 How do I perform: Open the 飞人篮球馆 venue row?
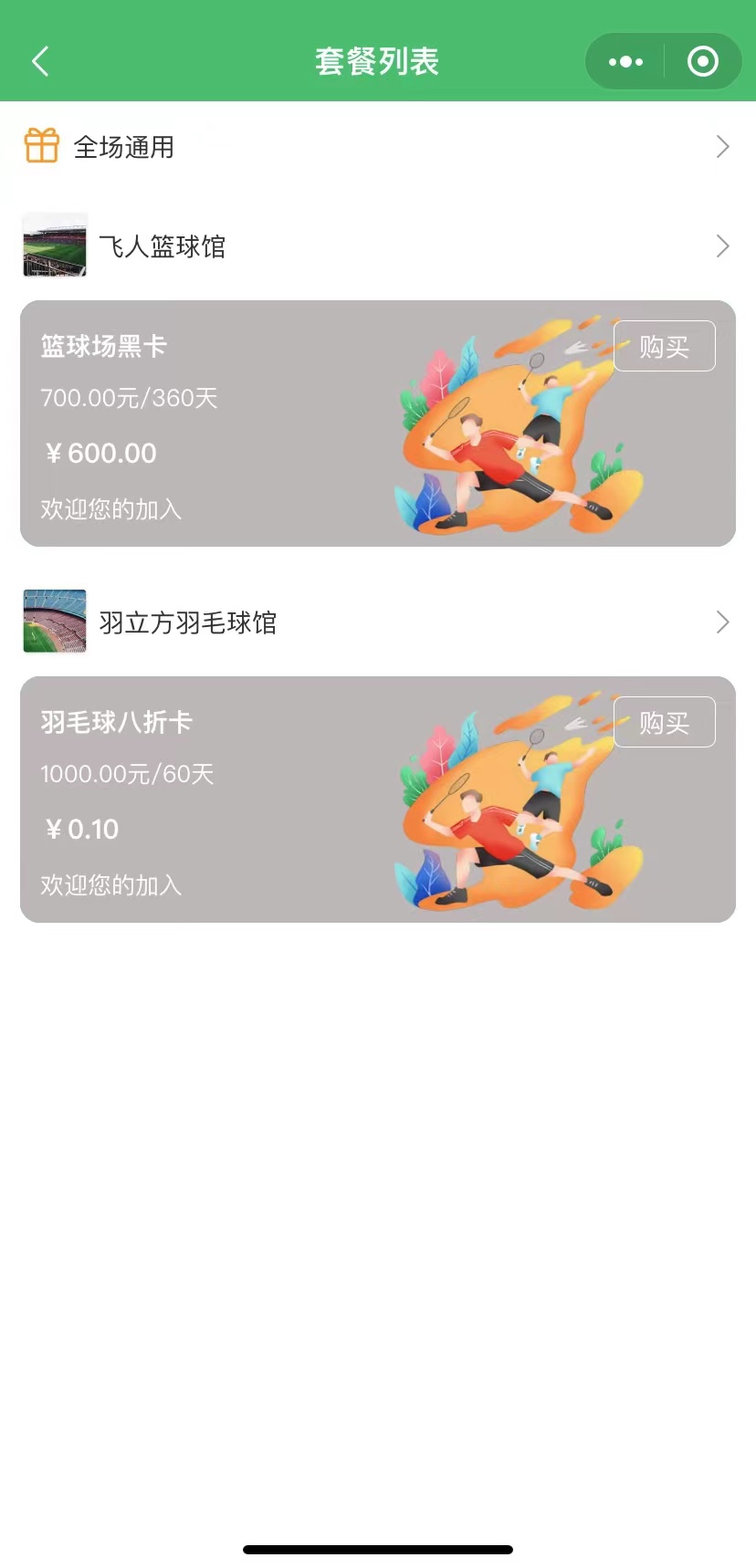(377, 246)
